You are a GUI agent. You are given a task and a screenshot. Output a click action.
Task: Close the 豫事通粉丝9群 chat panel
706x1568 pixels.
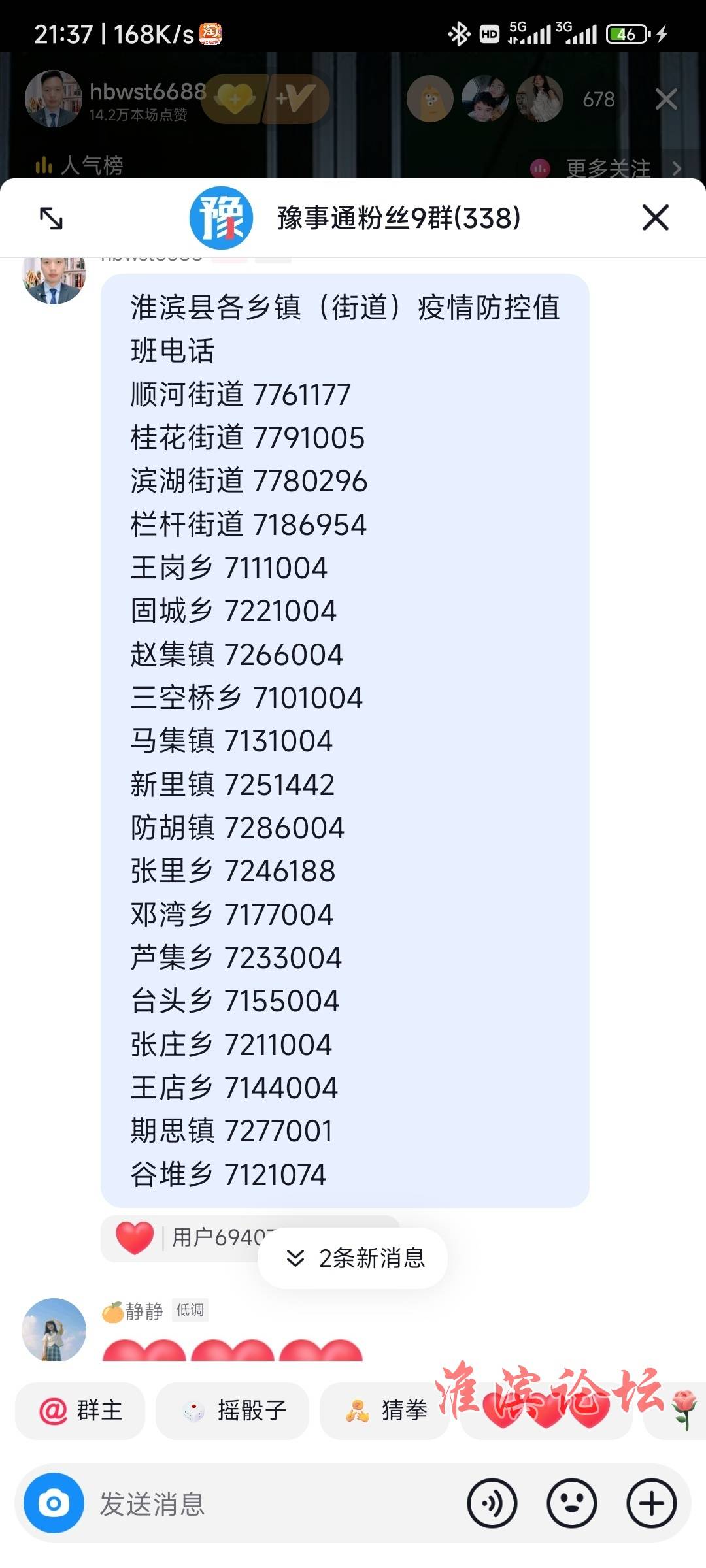click(655, 218)
